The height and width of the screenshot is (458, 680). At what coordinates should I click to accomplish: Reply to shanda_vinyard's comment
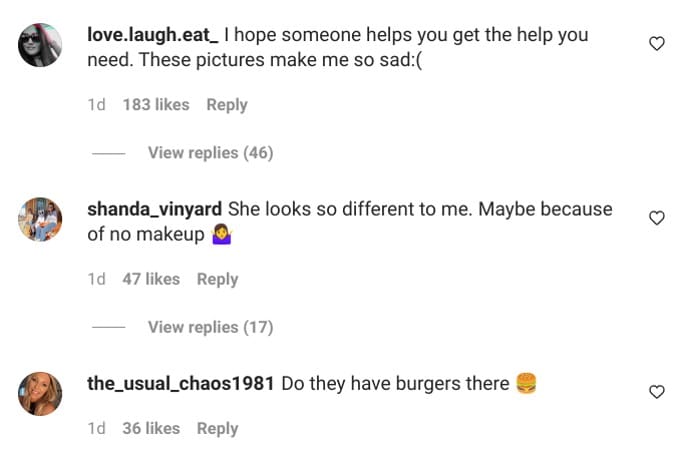tap(217, 279)
